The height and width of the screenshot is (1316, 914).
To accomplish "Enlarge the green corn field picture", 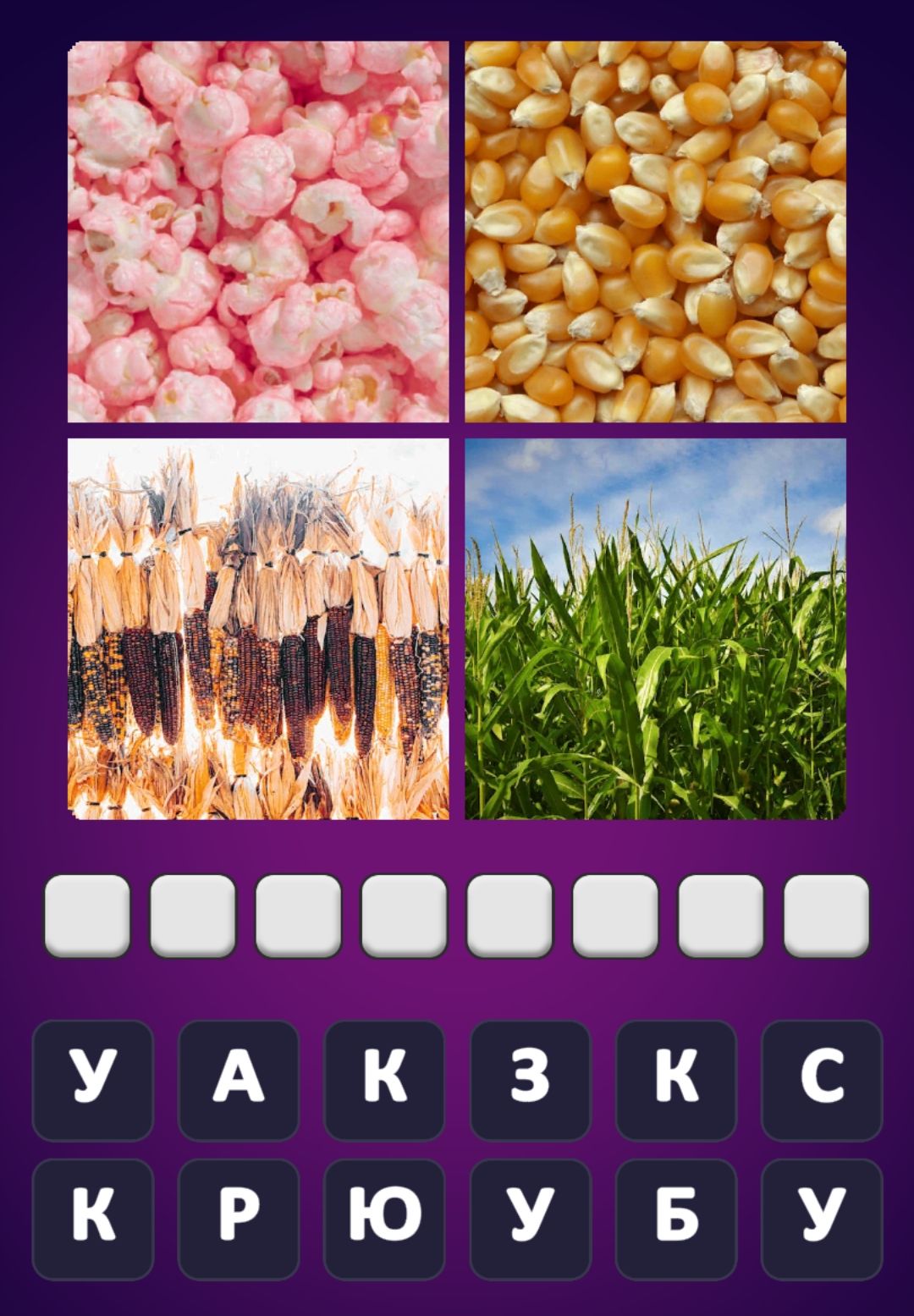I will point(655,629).
